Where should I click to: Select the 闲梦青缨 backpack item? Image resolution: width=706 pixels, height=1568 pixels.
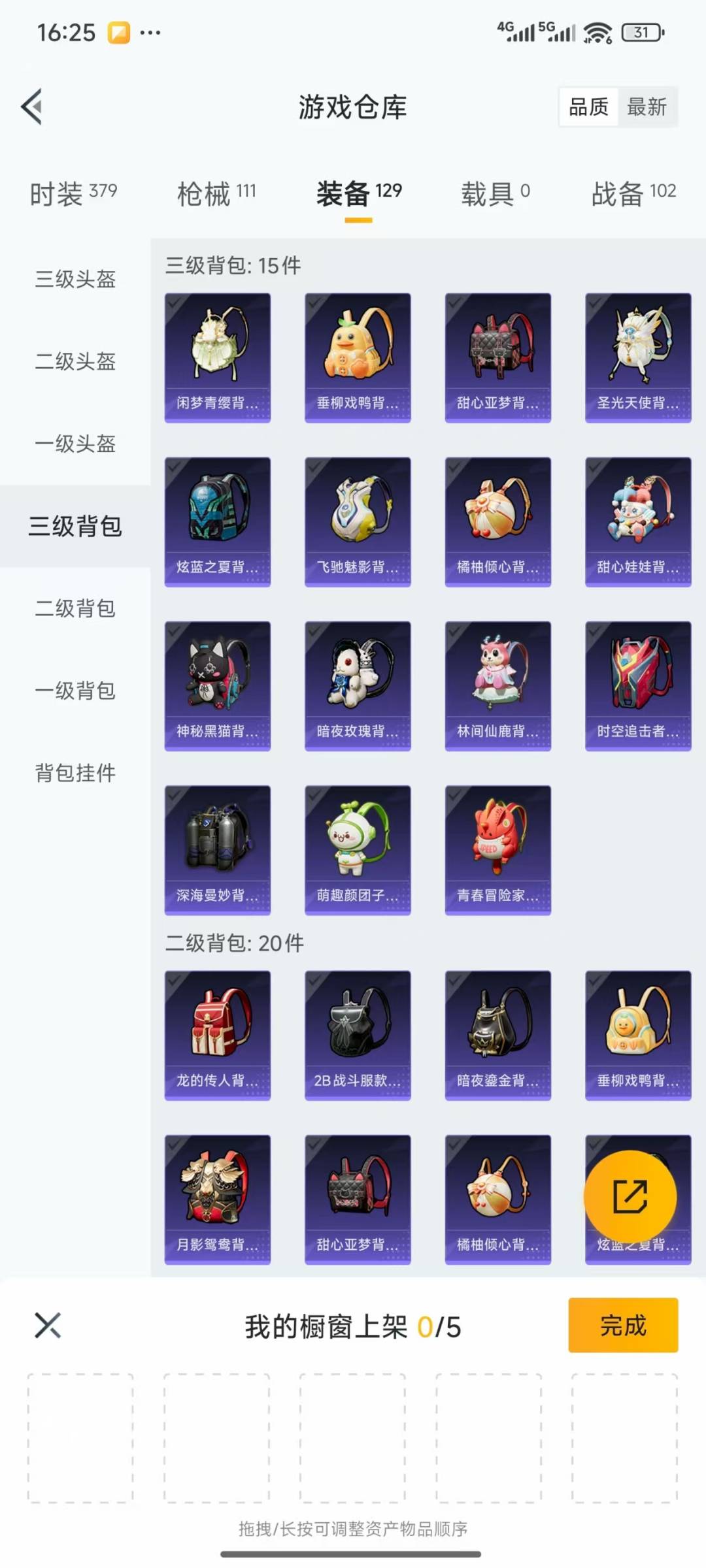[218, 357]
